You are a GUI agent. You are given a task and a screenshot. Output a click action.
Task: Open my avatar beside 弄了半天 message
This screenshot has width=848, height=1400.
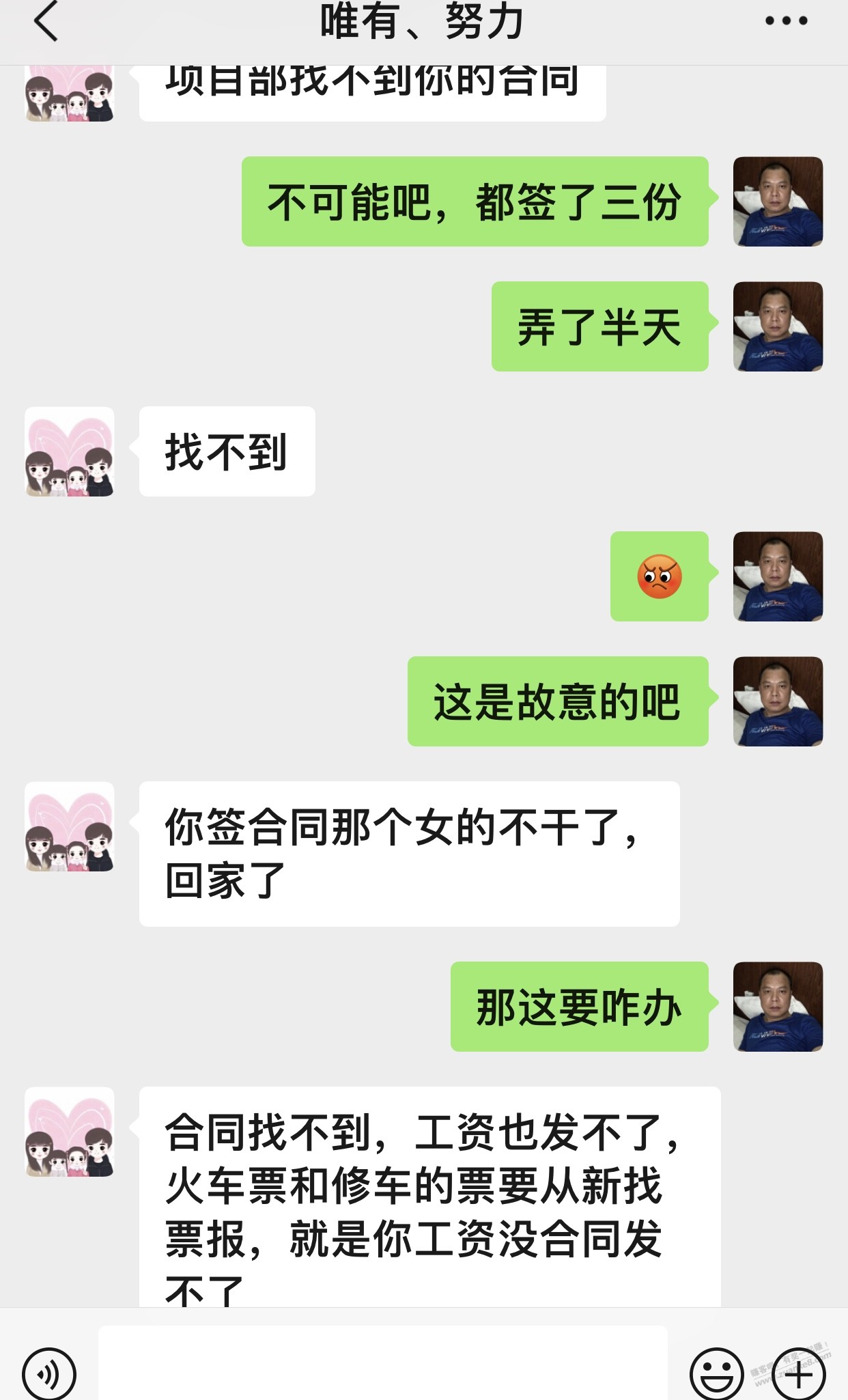point(778,326)
